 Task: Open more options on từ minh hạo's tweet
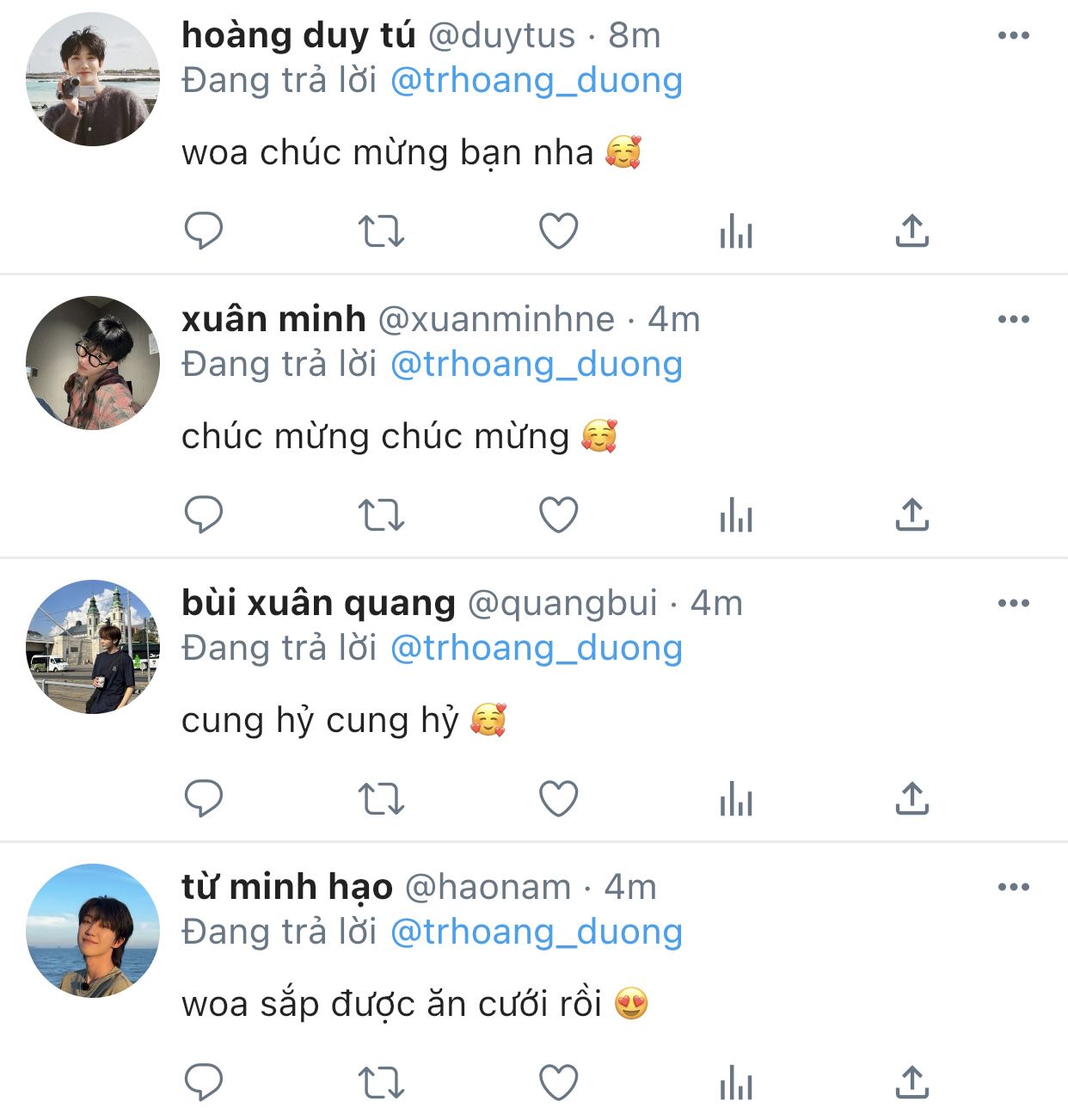point(1014,887)
